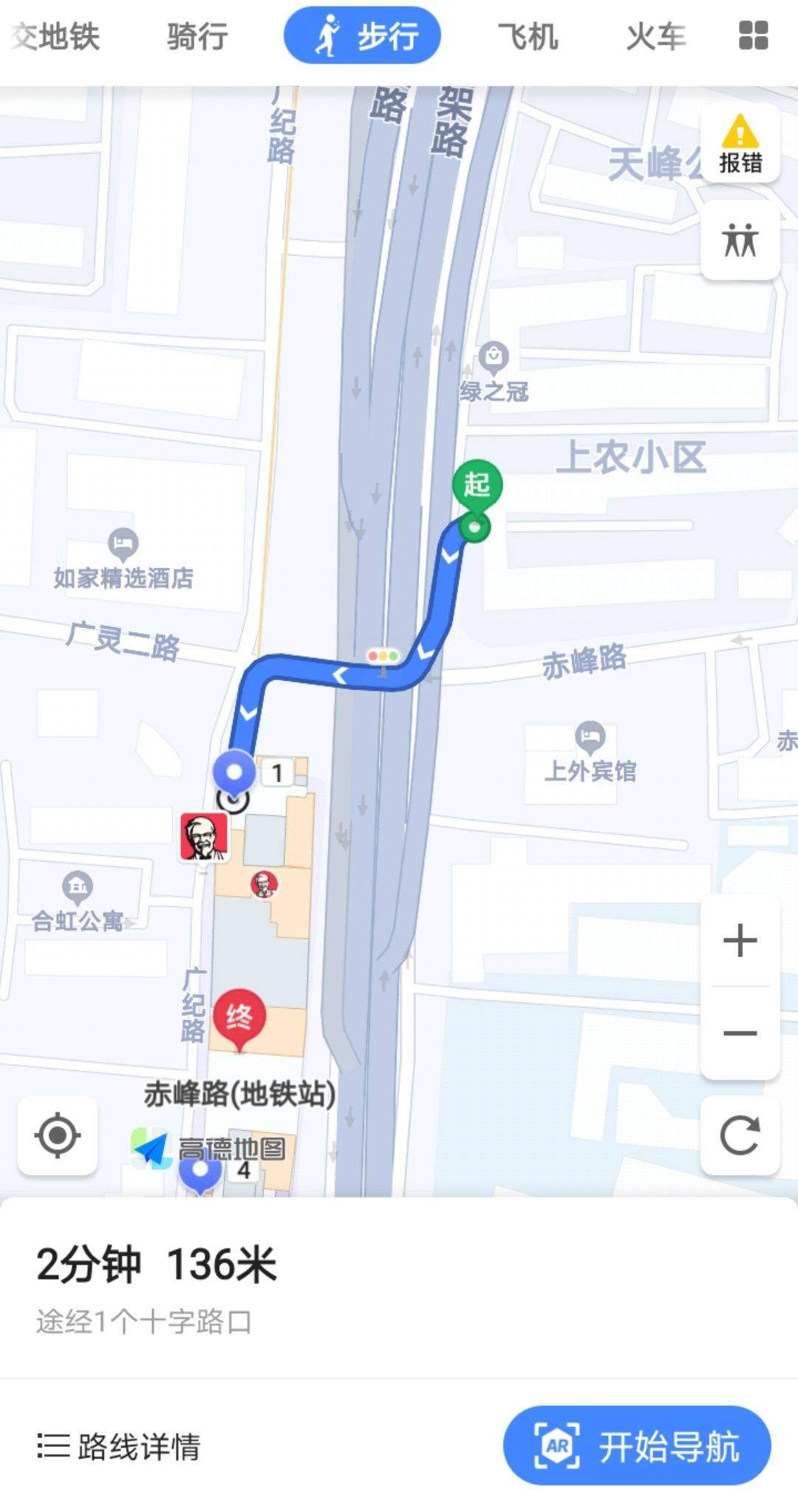Image resolution: width=798 pixels, height=1512 pixels.
Task: Refresh the walking route
Action: click(x=740, y=1135)
